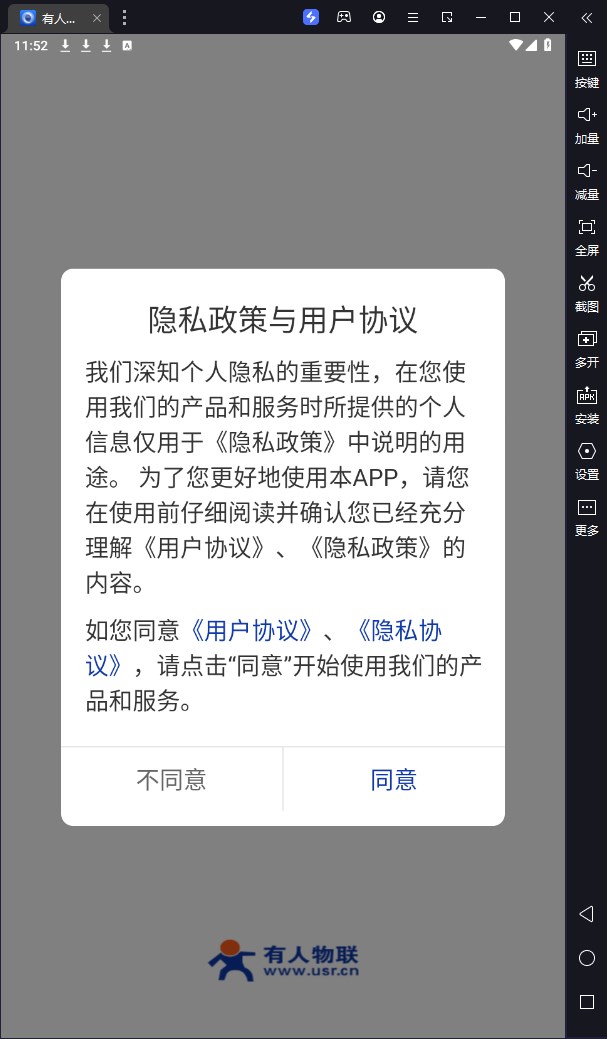Tap 同意 to accept the agreement
The width and height of the screenshot is (607, 1039).
[394, 780]
